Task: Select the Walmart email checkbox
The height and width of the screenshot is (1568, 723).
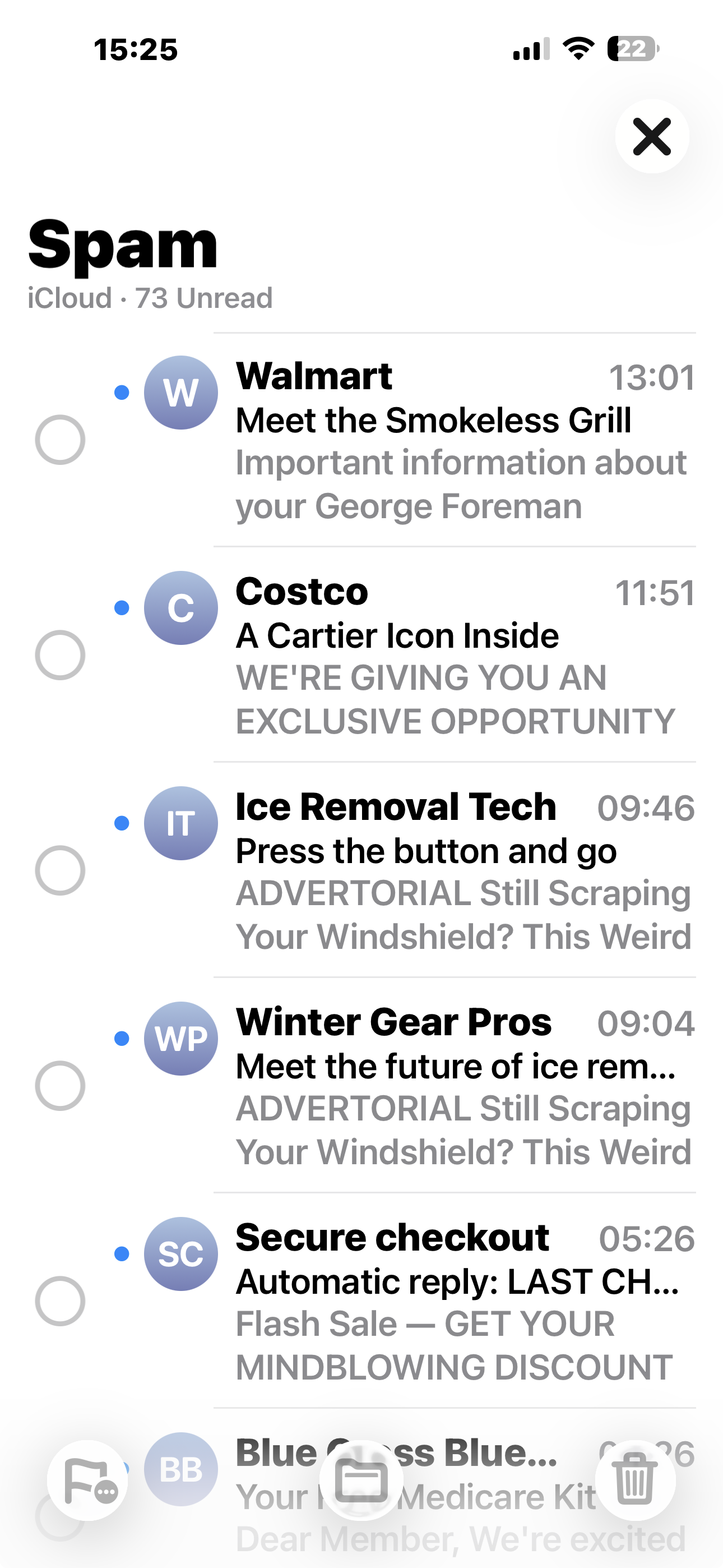Action: point(59,440)
